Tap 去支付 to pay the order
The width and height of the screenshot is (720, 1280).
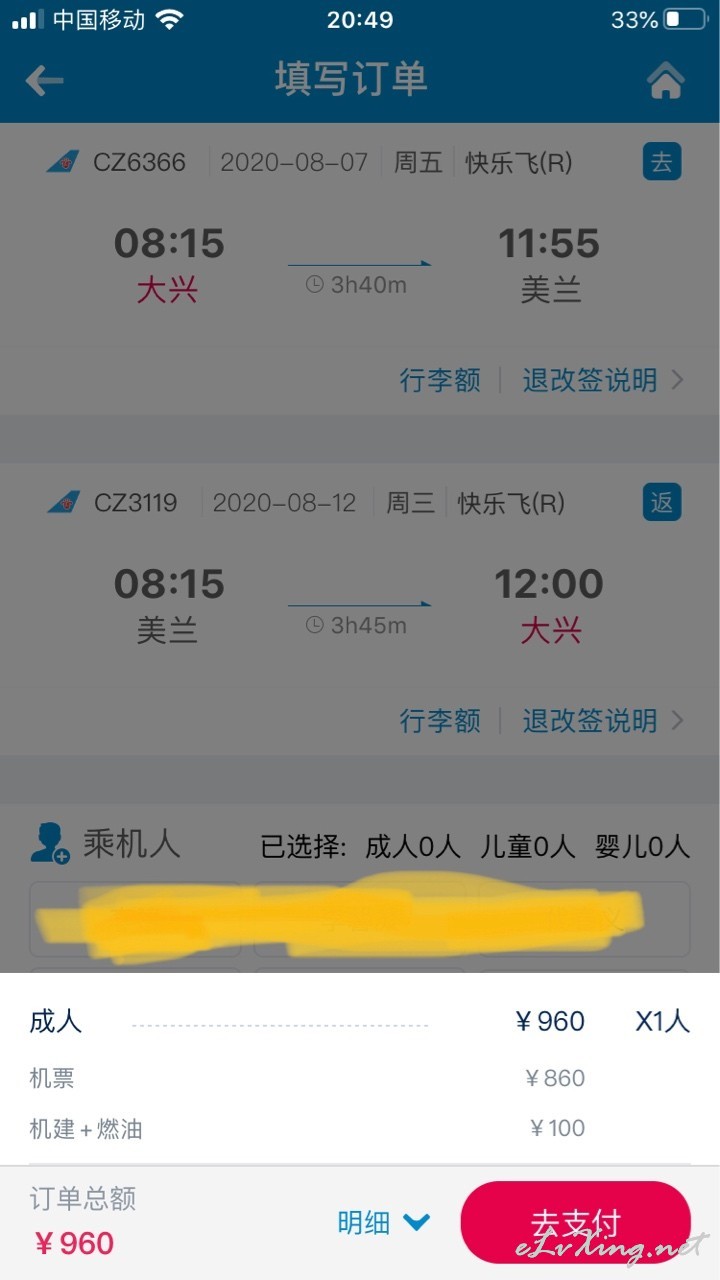coord(575,1223)
